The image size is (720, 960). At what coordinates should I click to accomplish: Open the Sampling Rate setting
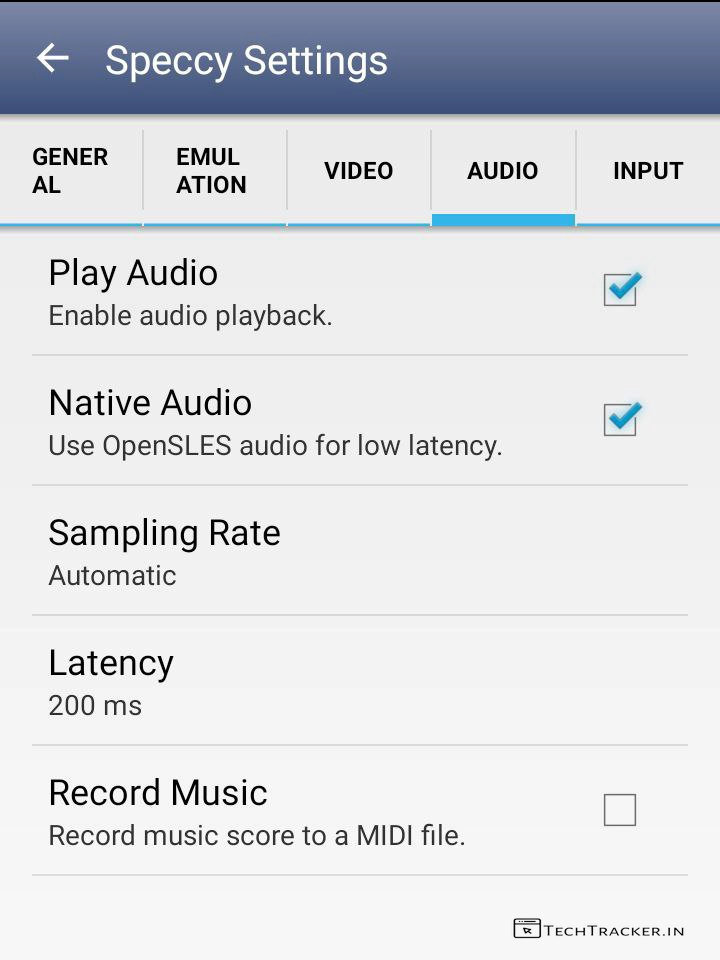click(360, 551)
